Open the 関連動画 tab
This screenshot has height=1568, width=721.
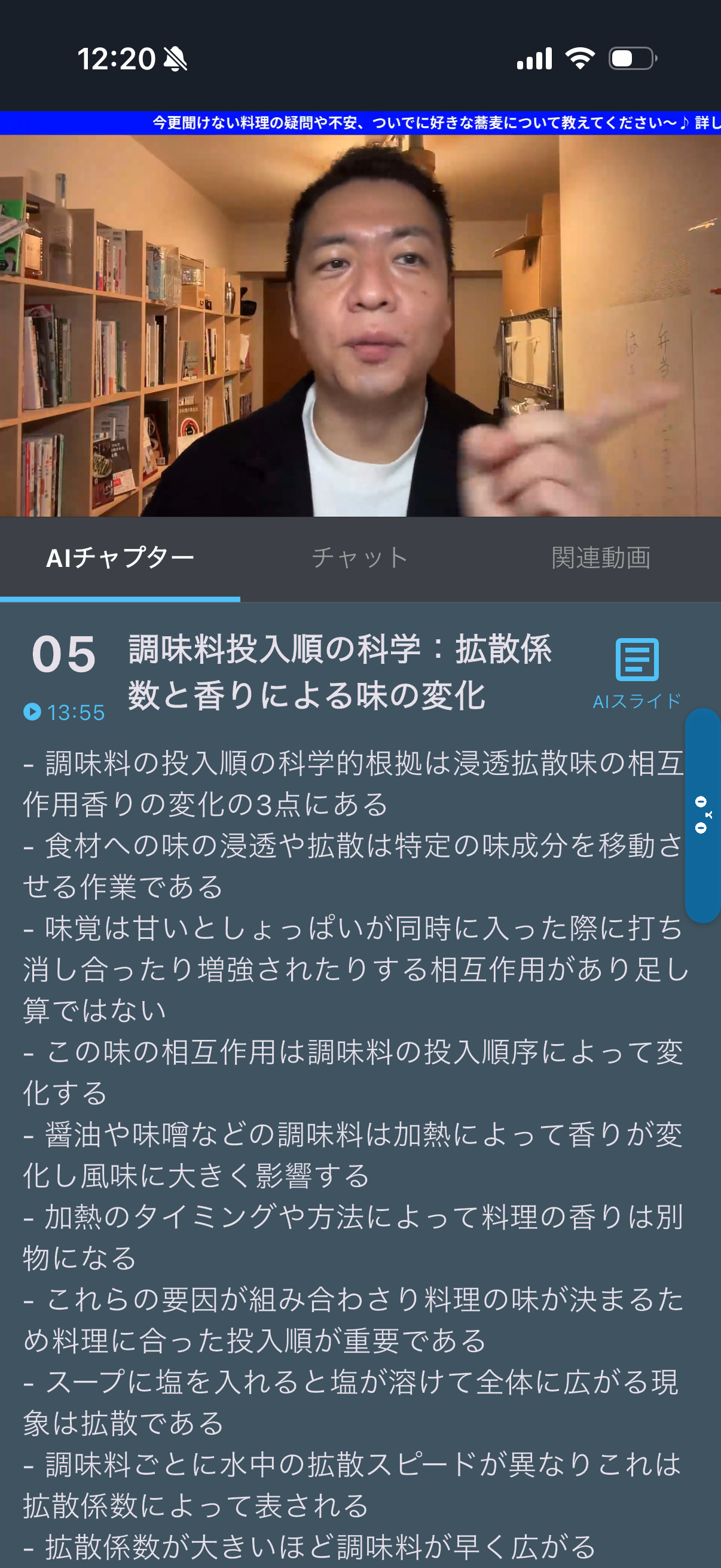pyautogui.click(x=600, y=557)
